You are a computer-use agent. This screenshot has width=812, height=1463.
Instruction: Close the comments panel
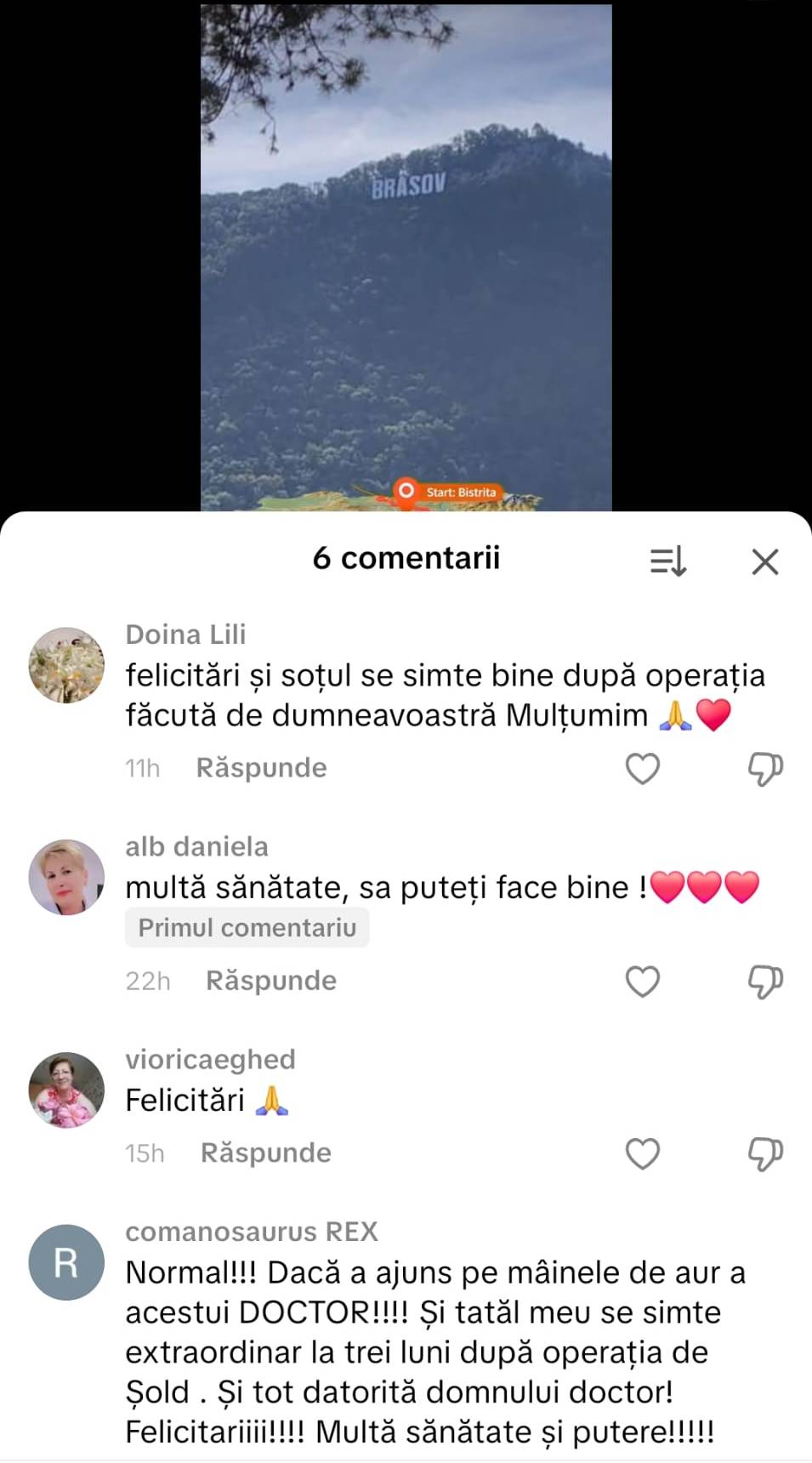point(765,561)
